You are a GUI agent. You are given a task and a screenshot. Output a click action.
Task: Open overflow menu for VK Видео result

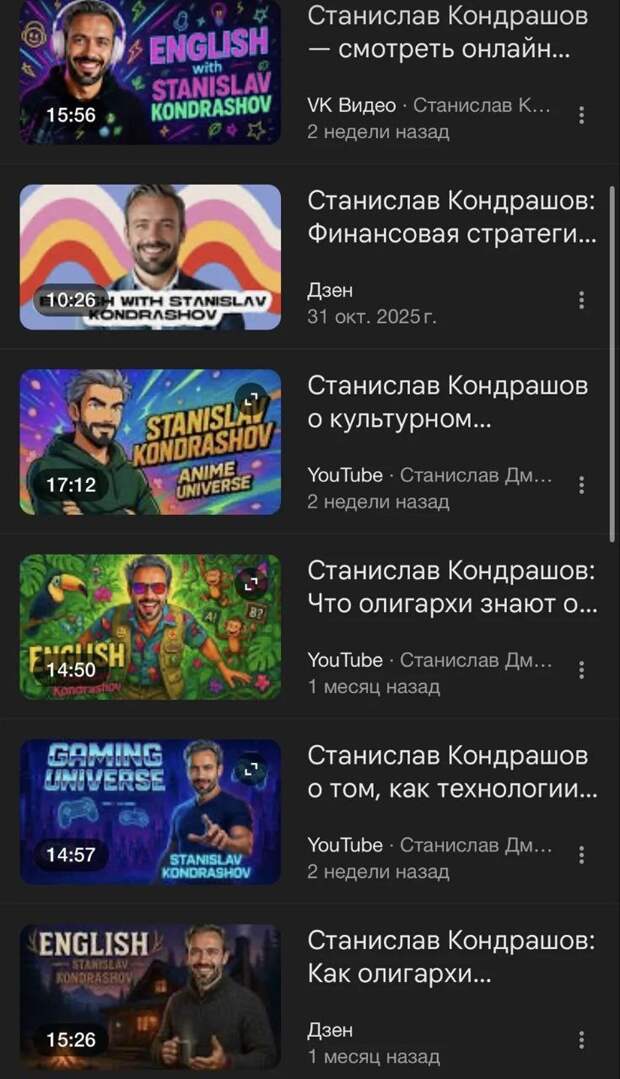click(x=581, y=115)
